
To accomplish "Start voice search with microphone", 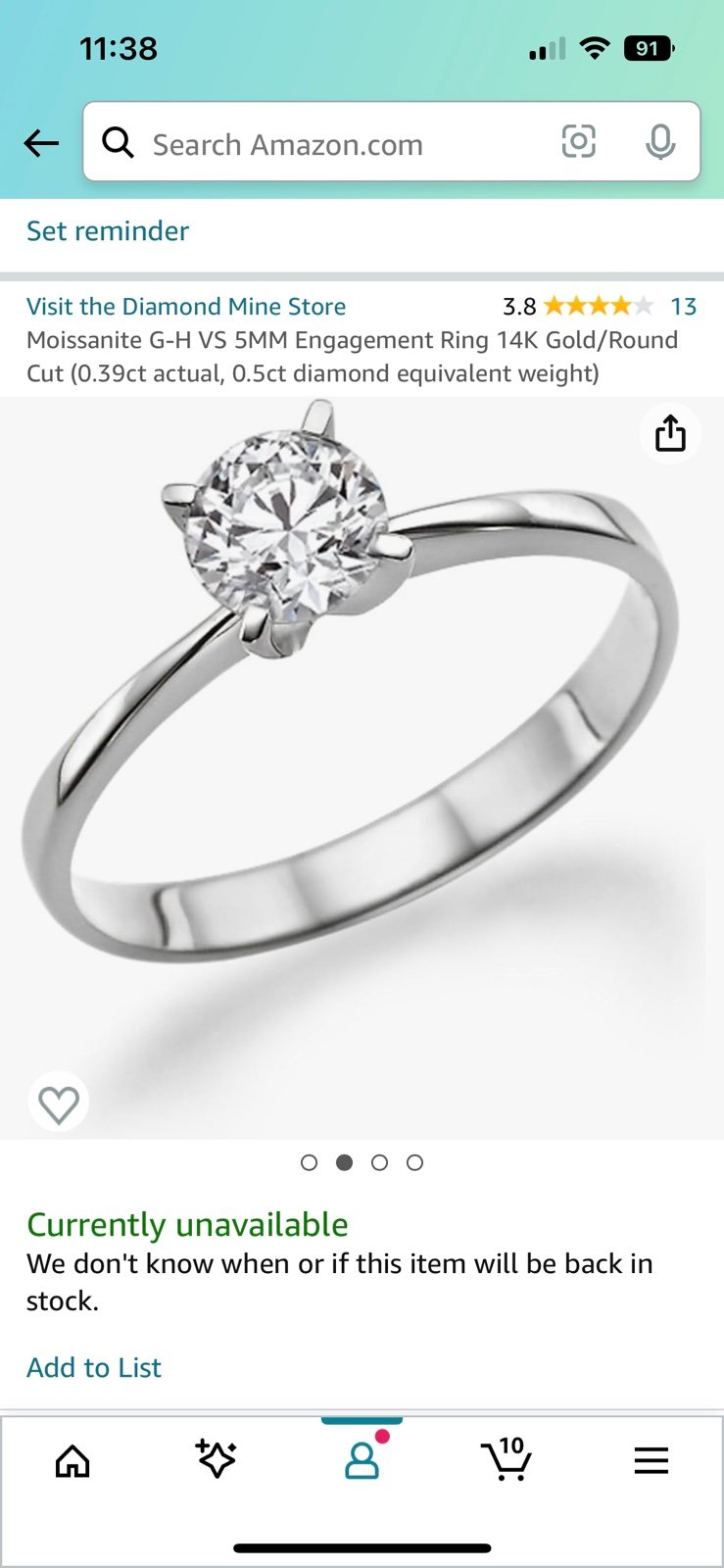I will pyautogui.click(x=660, y=142).
